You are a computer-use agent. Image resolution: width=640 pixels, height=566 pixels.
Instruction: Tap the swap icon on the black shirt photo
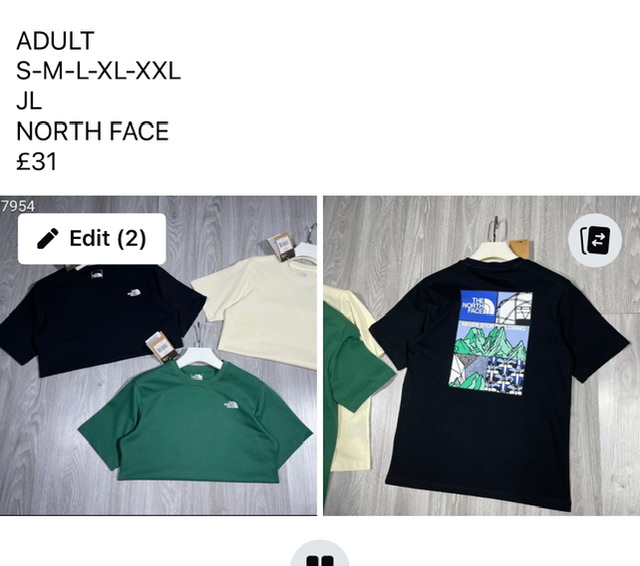point(594,241)
